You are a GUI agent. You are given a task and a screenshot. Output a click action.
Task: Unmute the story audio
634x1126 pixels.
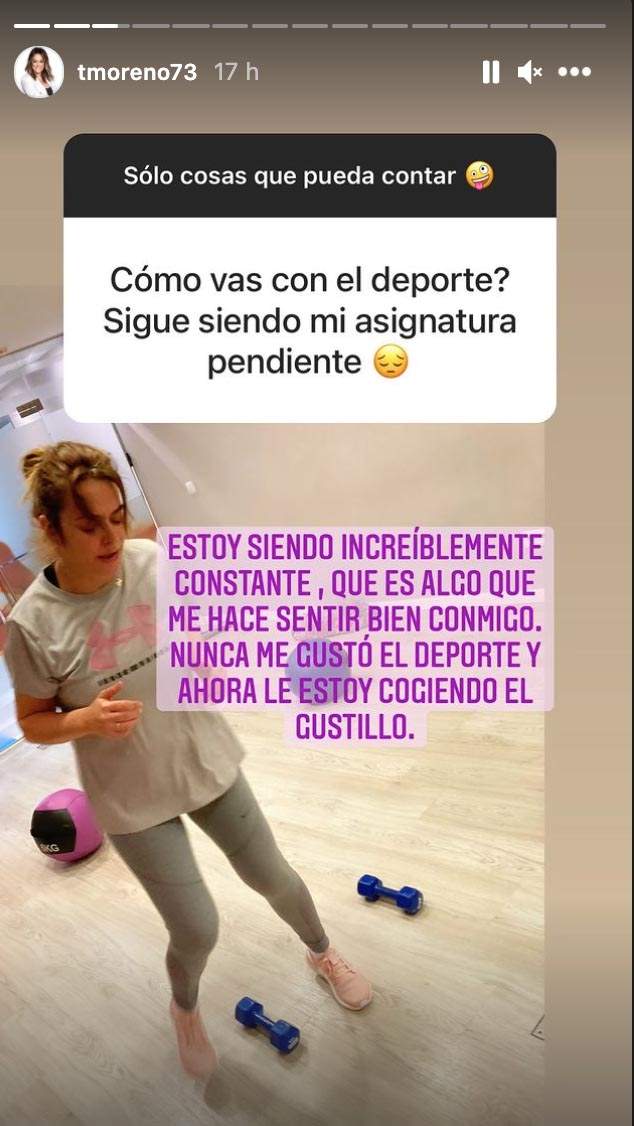[x=529, y=72]
